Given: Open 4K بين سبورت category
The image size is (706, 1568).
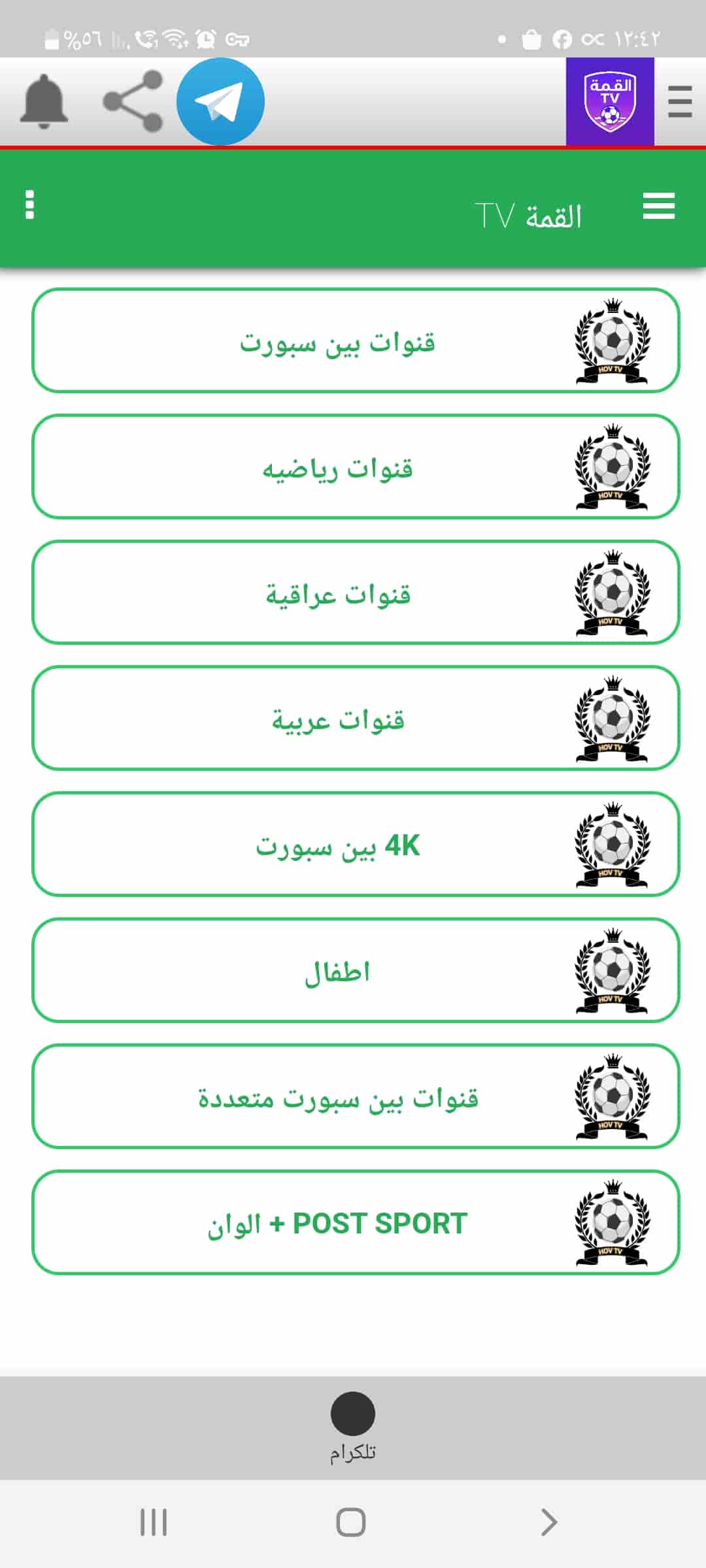Looking at the screenshot, I should point(356,845).
